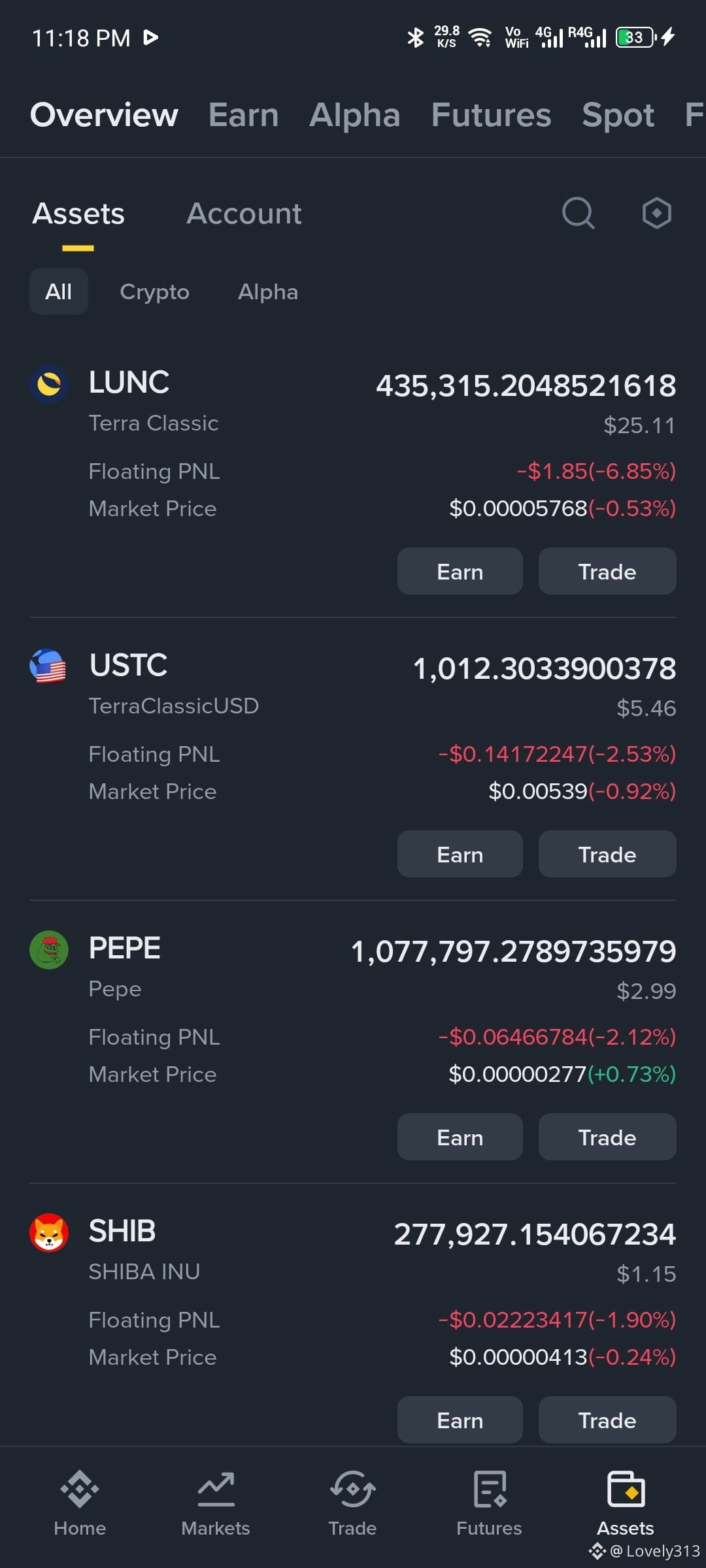Switch to the Account section

[x=244, y=214]
